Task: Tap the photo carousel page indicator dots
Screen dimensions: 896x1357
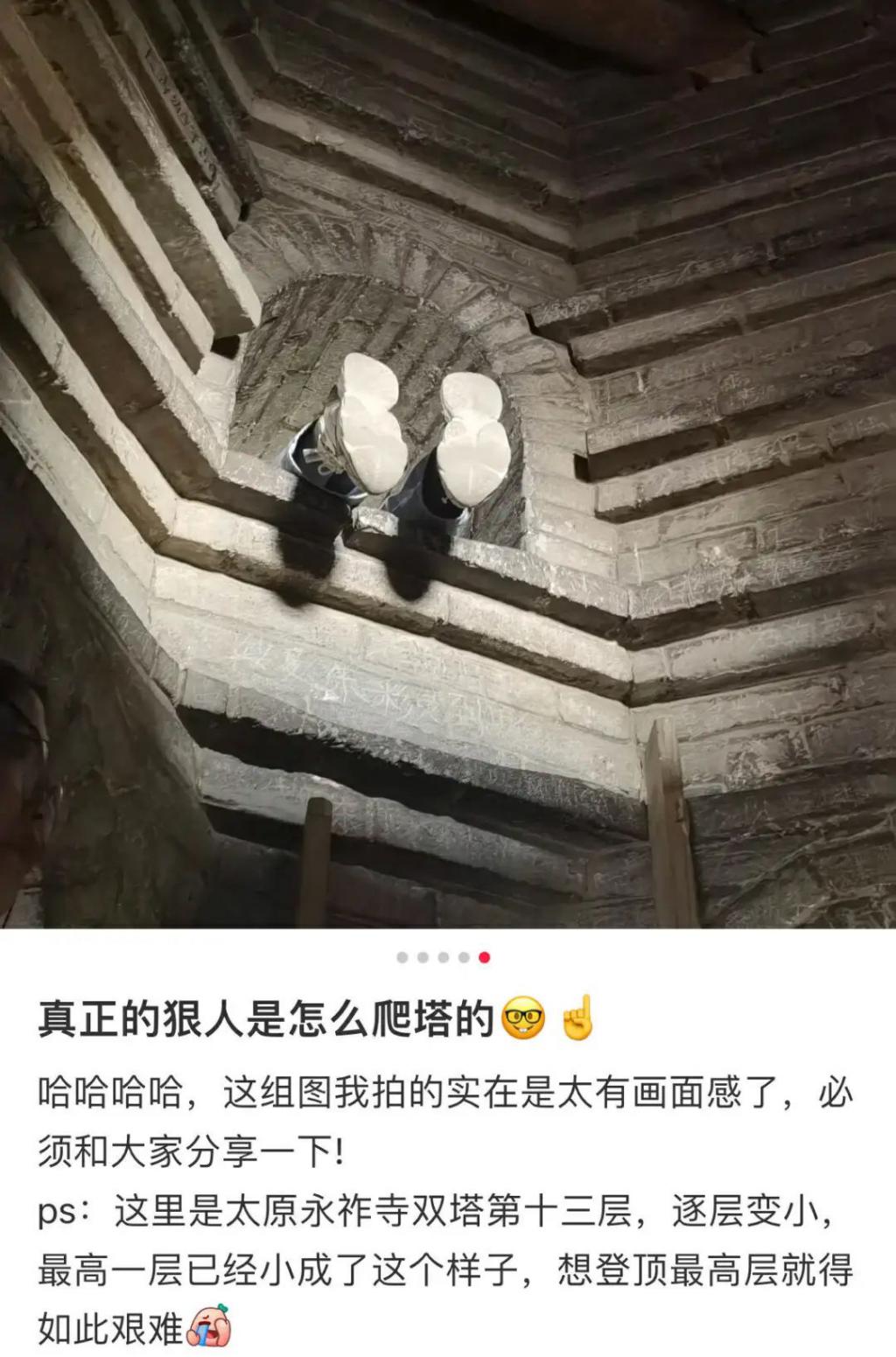Action: 443,957
